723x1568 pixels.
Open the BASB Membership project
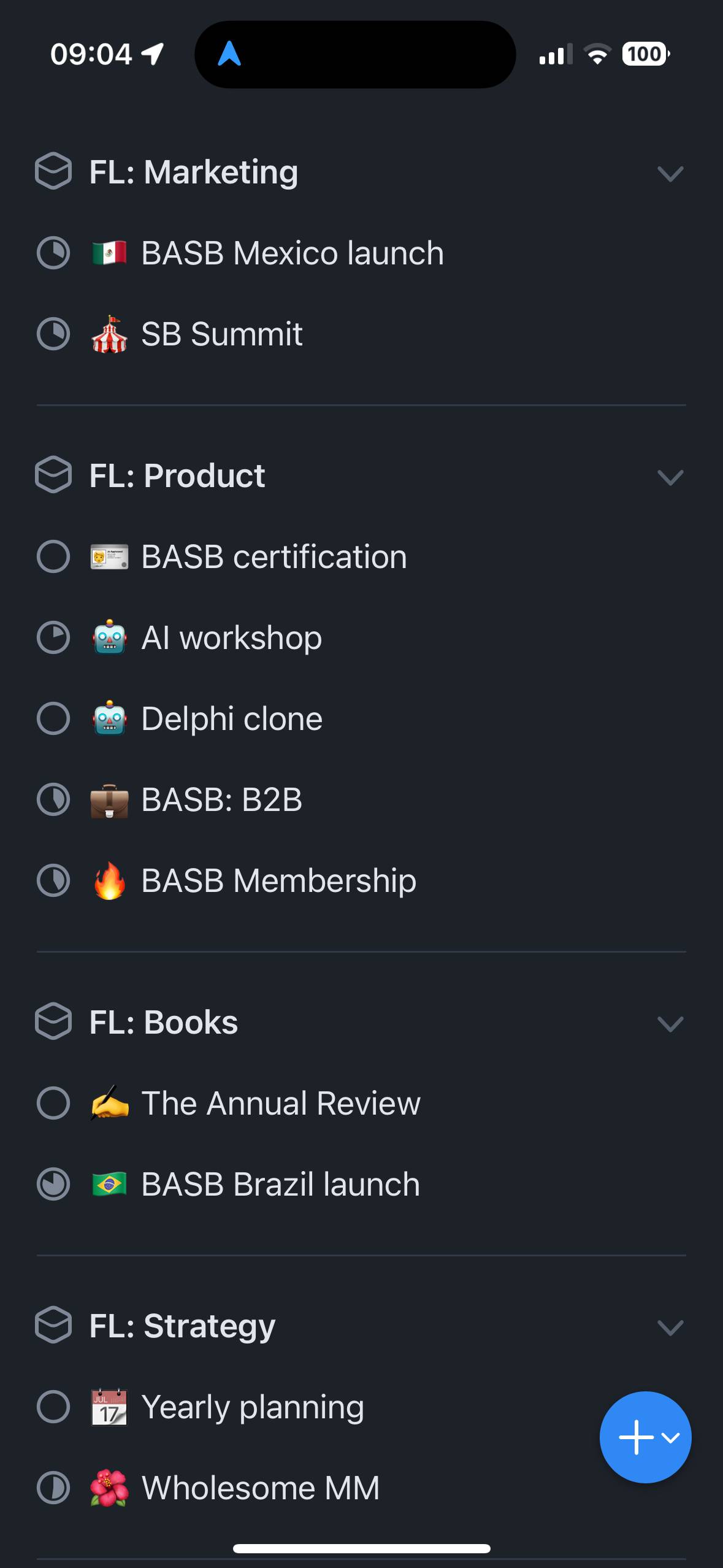(361, 881)
